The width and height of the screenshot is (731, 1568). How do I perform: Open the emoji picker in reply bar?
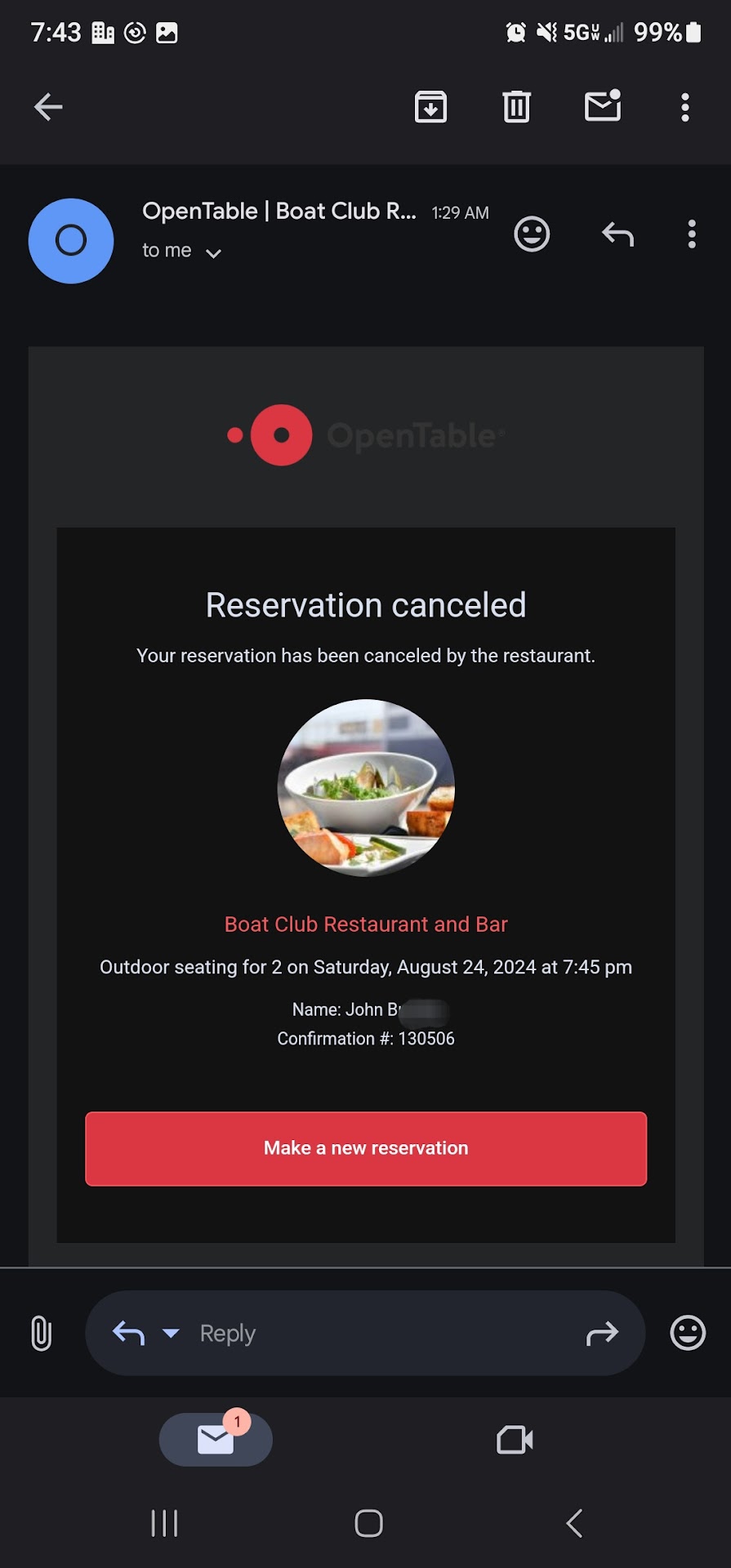pos(688,1334)
